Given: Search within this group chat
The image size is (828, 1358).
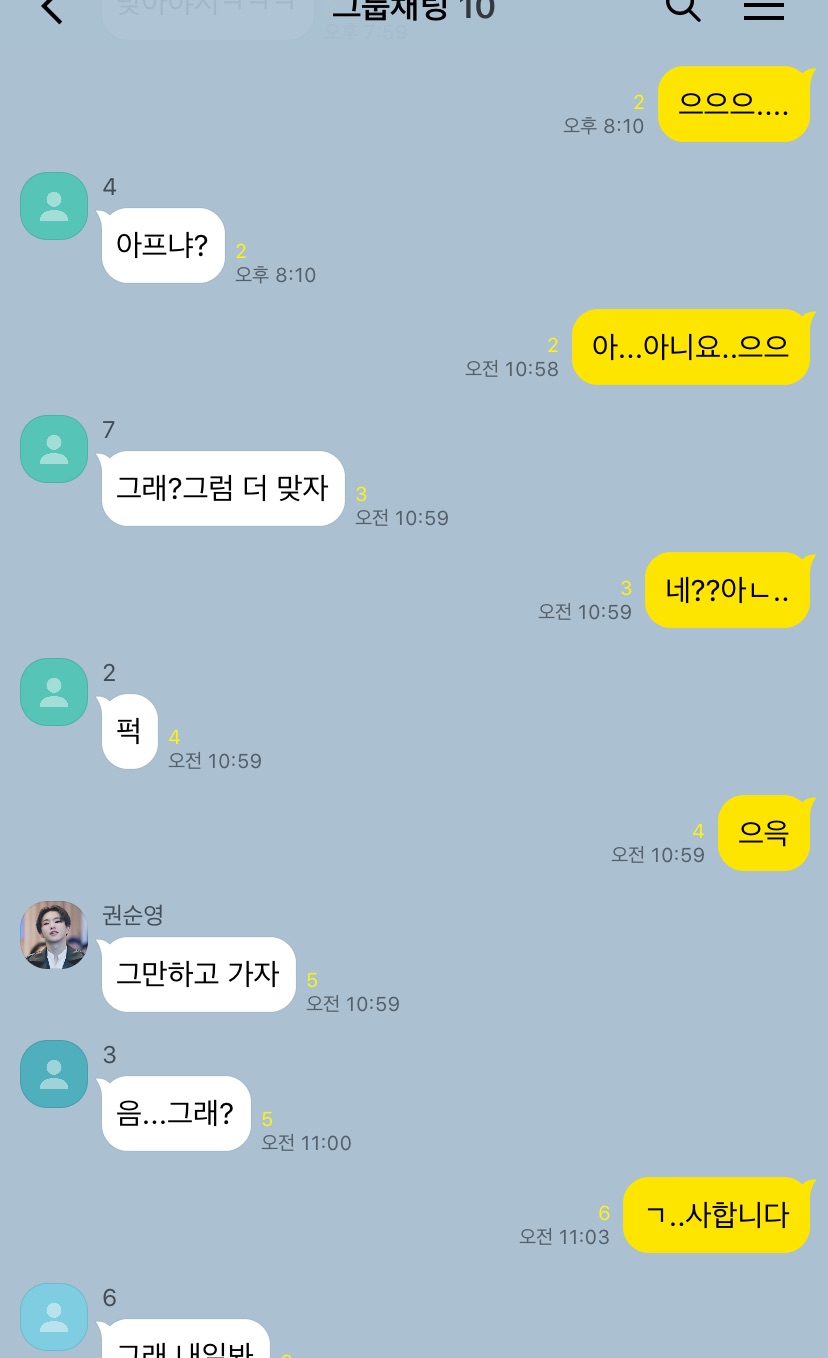Looking at the screenshot, I should click(x=682, y=8).
